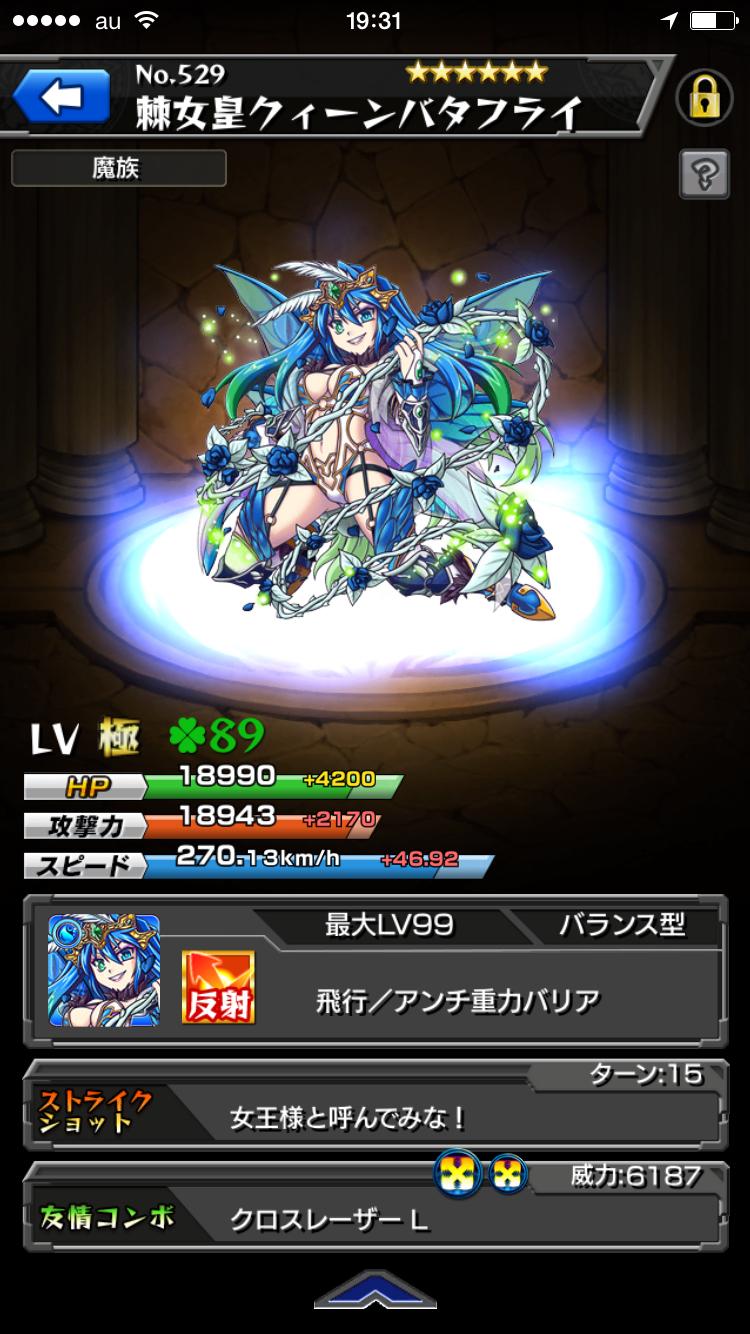Toggle the lock icon for this monster
The height and width of the screenshot is (1334, 750).
point(704,98)
